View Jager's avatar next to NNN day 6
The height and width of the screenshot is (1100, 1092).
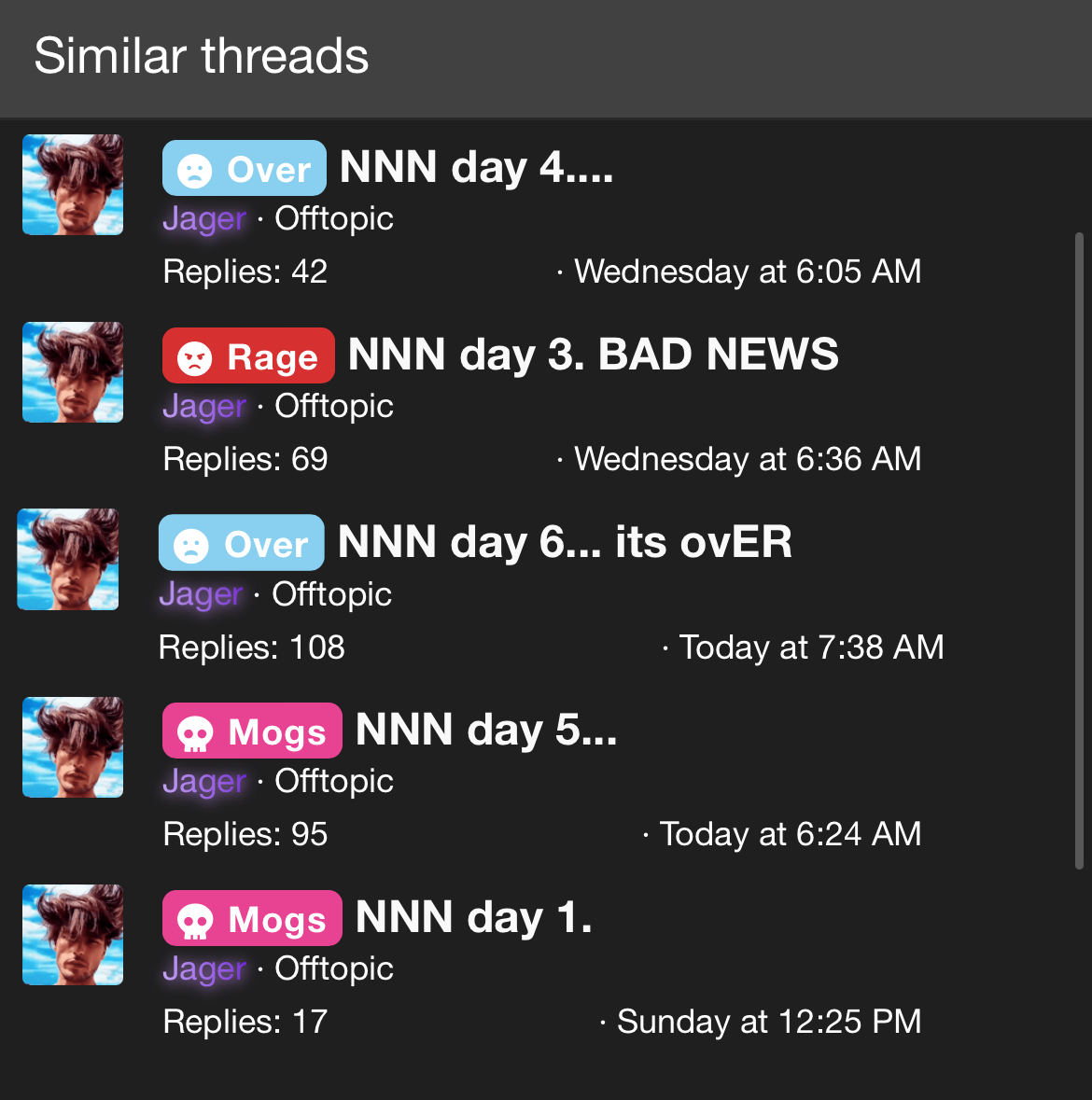click(68, 560)
